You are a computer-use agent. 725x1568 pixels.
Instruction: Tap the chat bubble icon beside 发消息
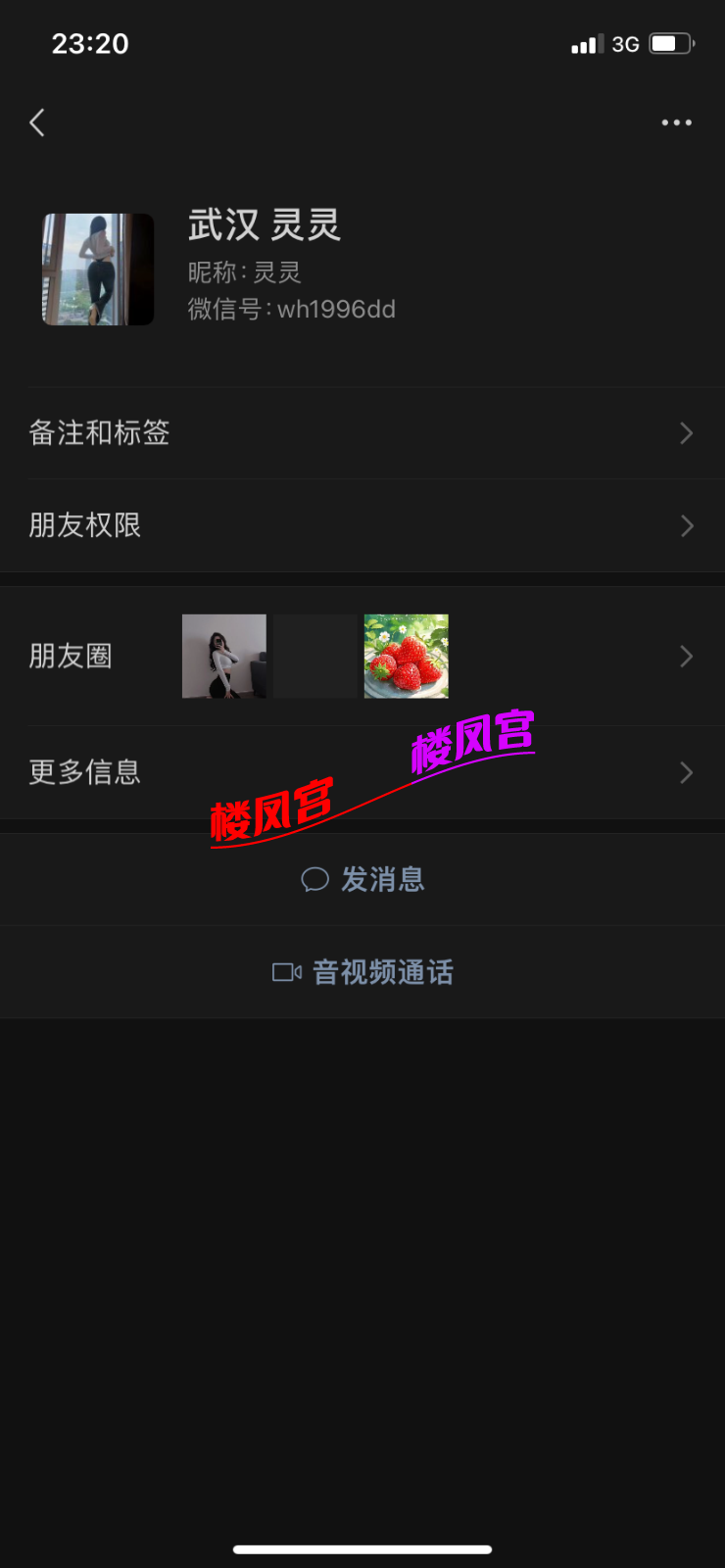[x=314, y=879]
